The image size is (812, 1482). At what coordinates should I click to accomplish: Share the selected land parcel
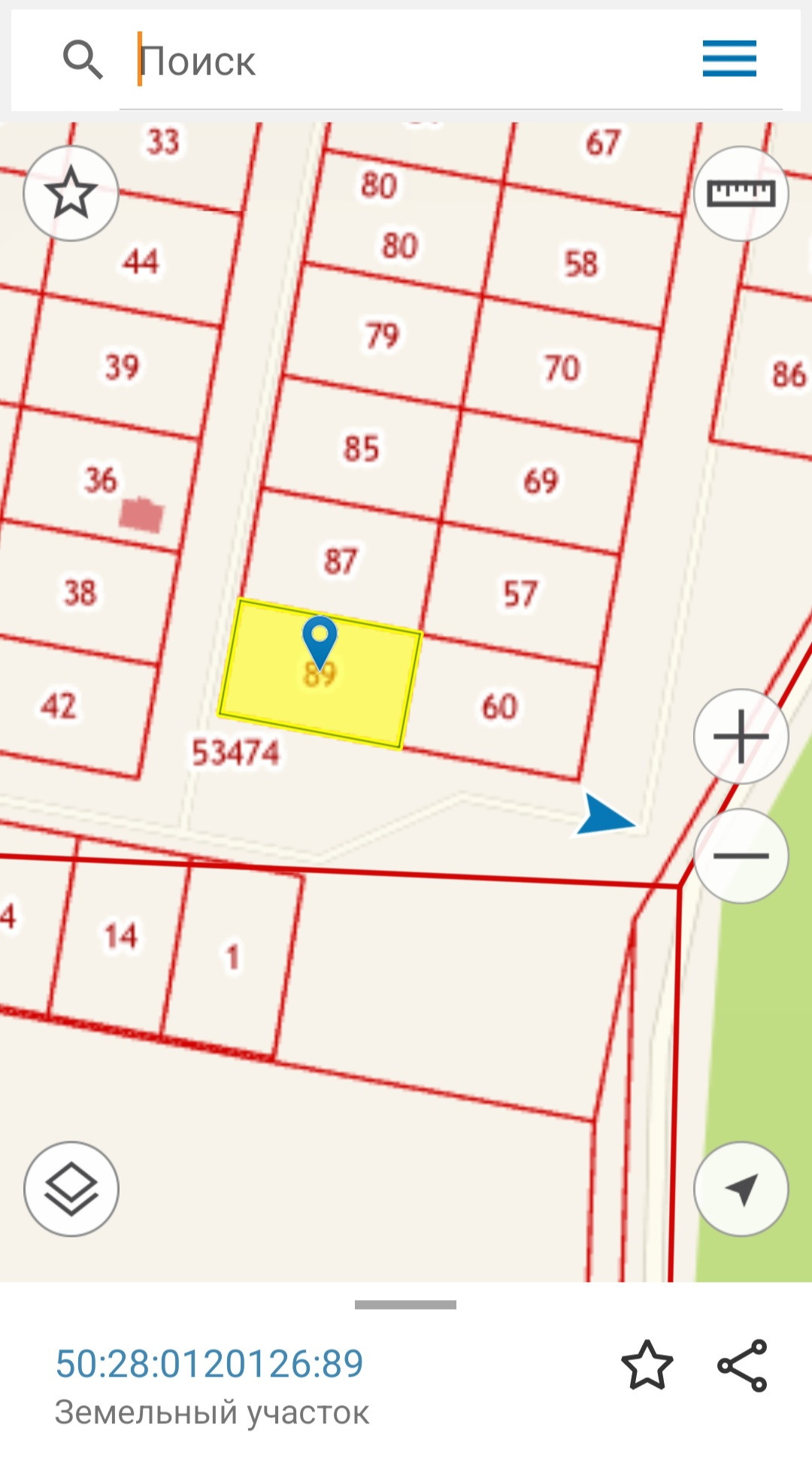pos(742,1365)
